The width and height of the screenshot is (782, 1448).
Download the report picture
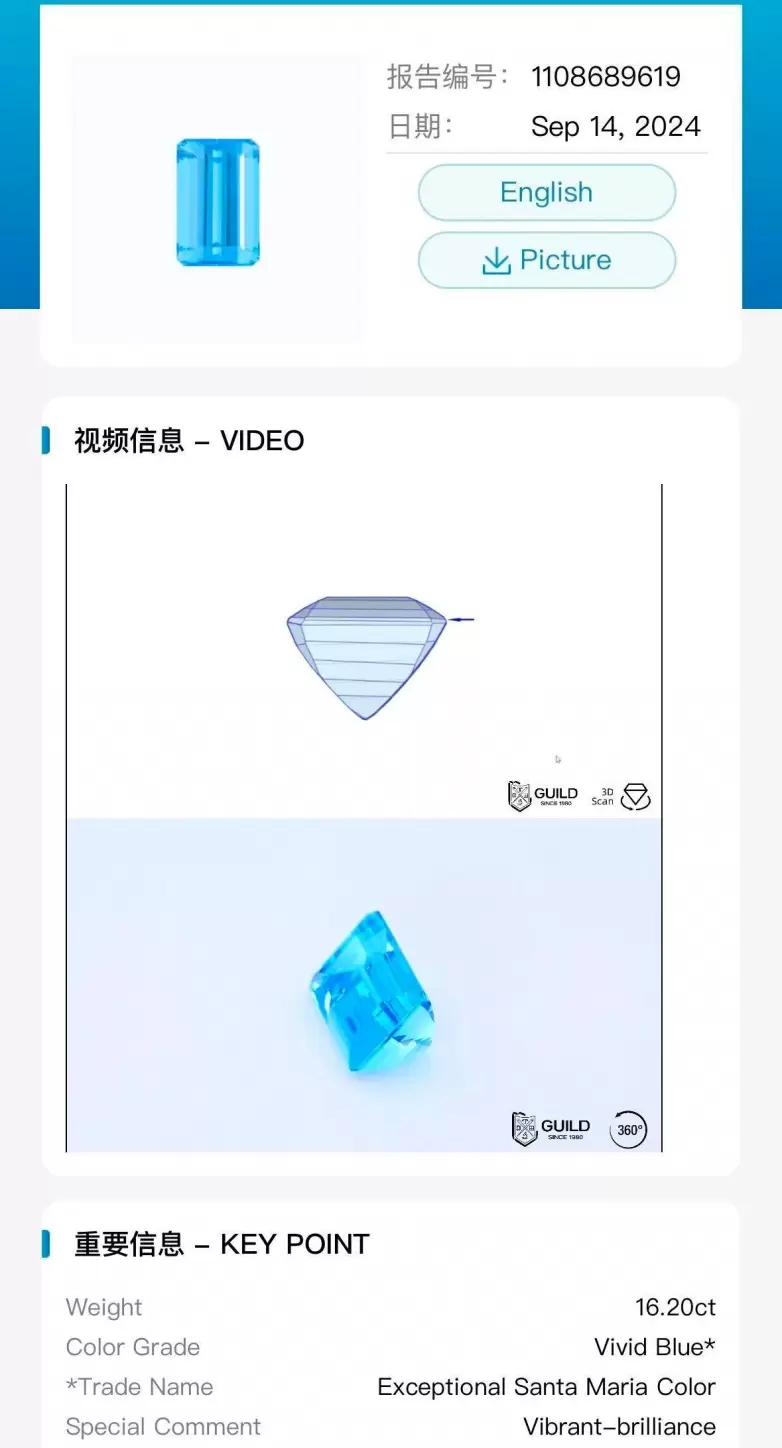(x=546, y=261)
